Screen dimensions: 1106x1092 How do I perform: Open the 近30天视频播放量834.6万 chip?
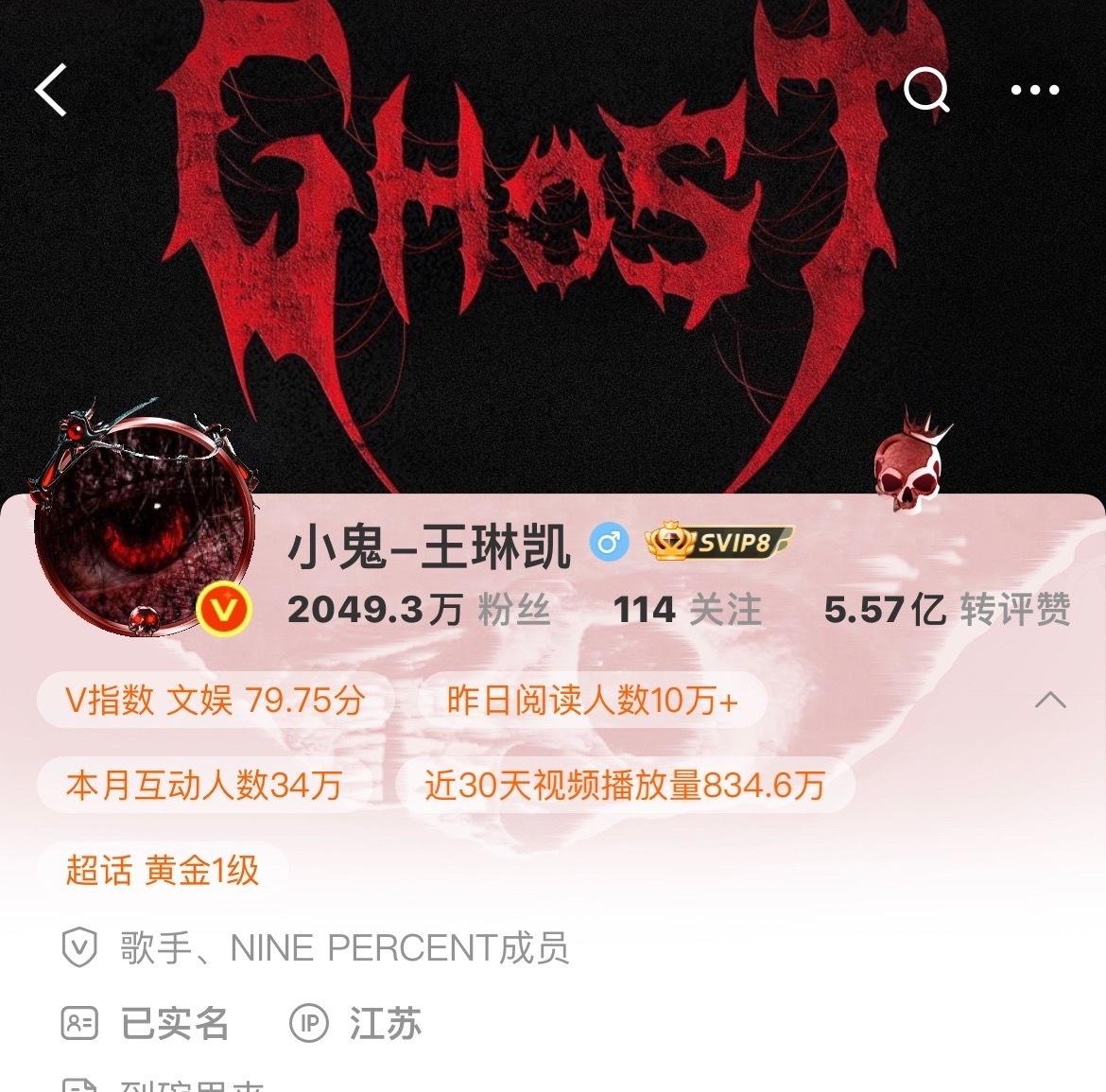[x=625, y=785]
